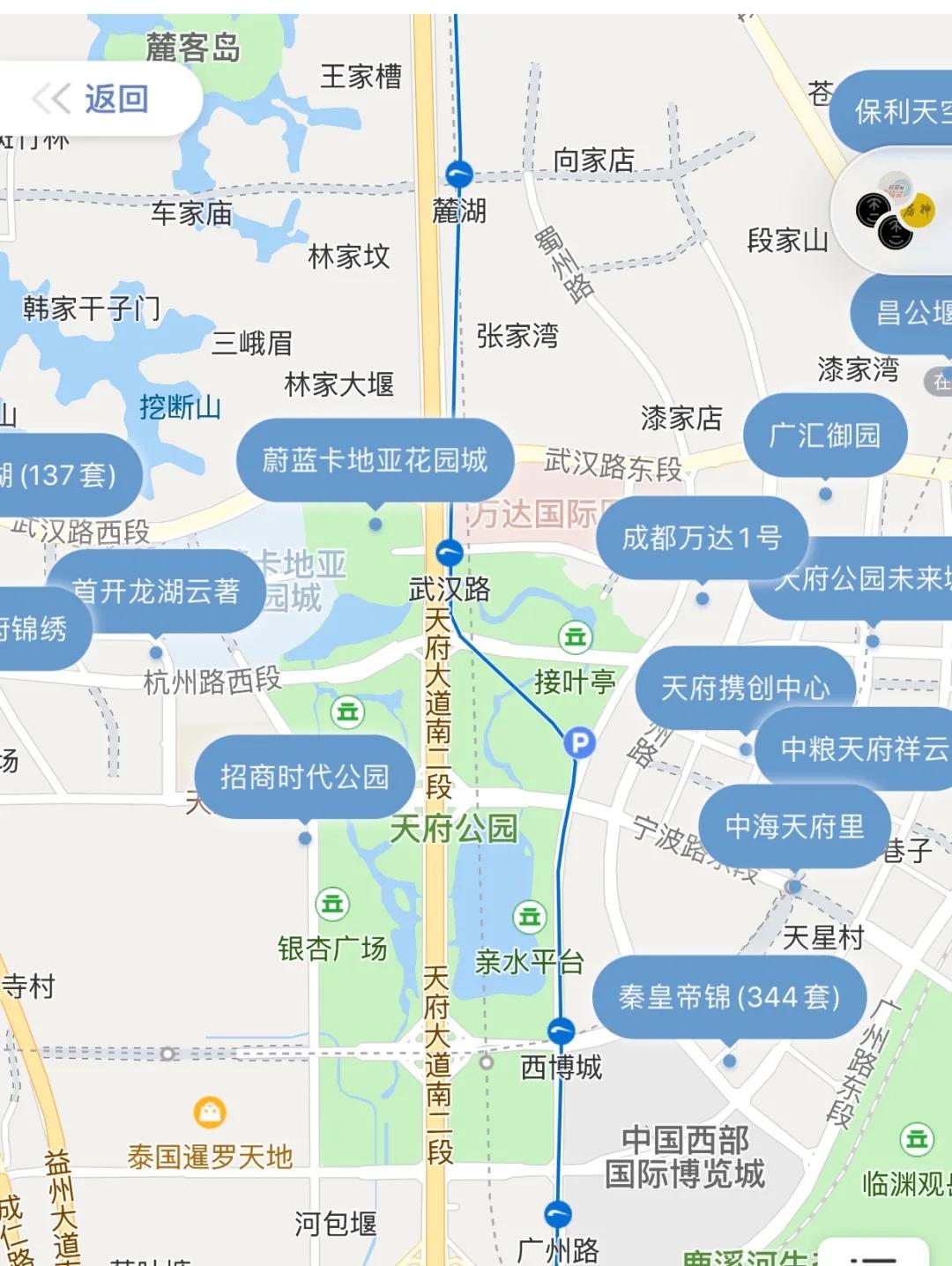This screenshot has width=952, height=1266.
Task: Select the 西博城 station marker
Action: click(x=562, y=1029)
